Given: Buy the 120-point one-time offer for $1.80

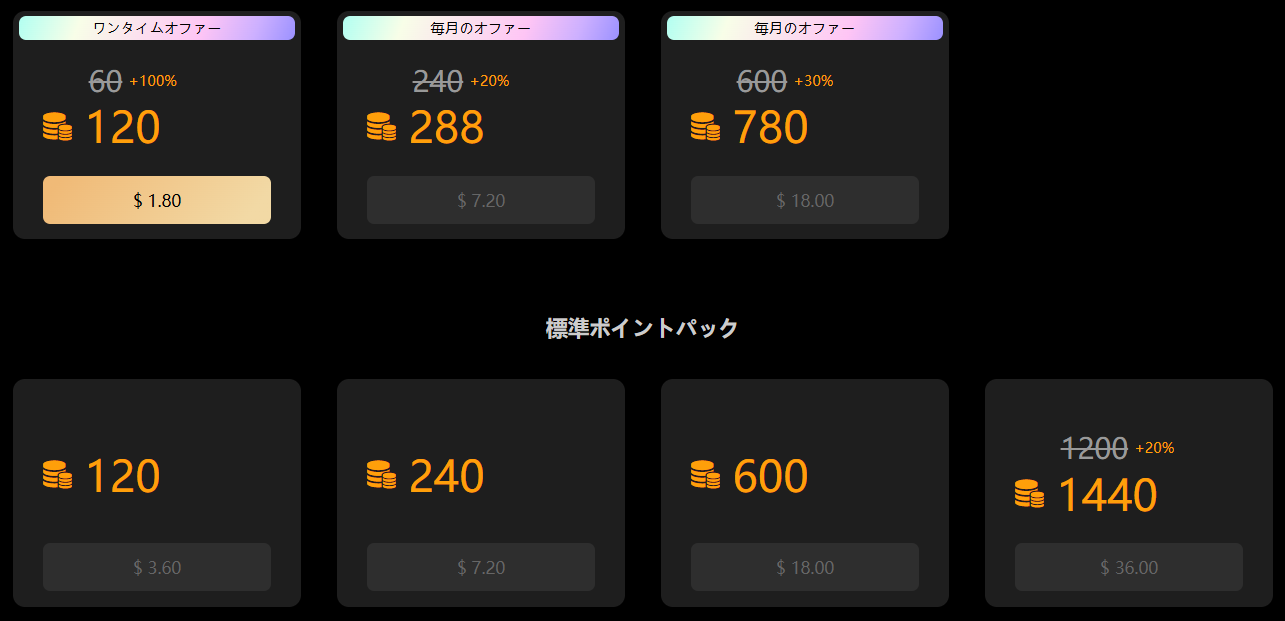Looking at the screenshot, I should click(157, 200).
